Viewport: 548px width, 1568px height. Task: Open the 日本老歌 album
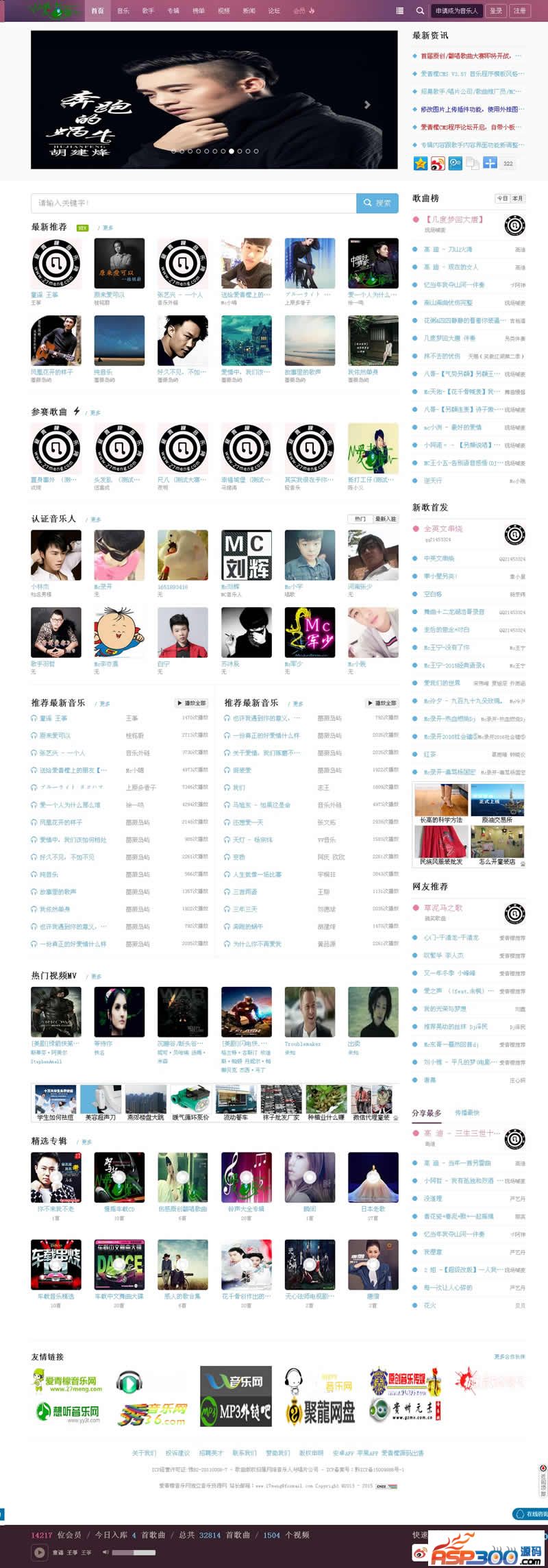click(x=373, y=1177)
